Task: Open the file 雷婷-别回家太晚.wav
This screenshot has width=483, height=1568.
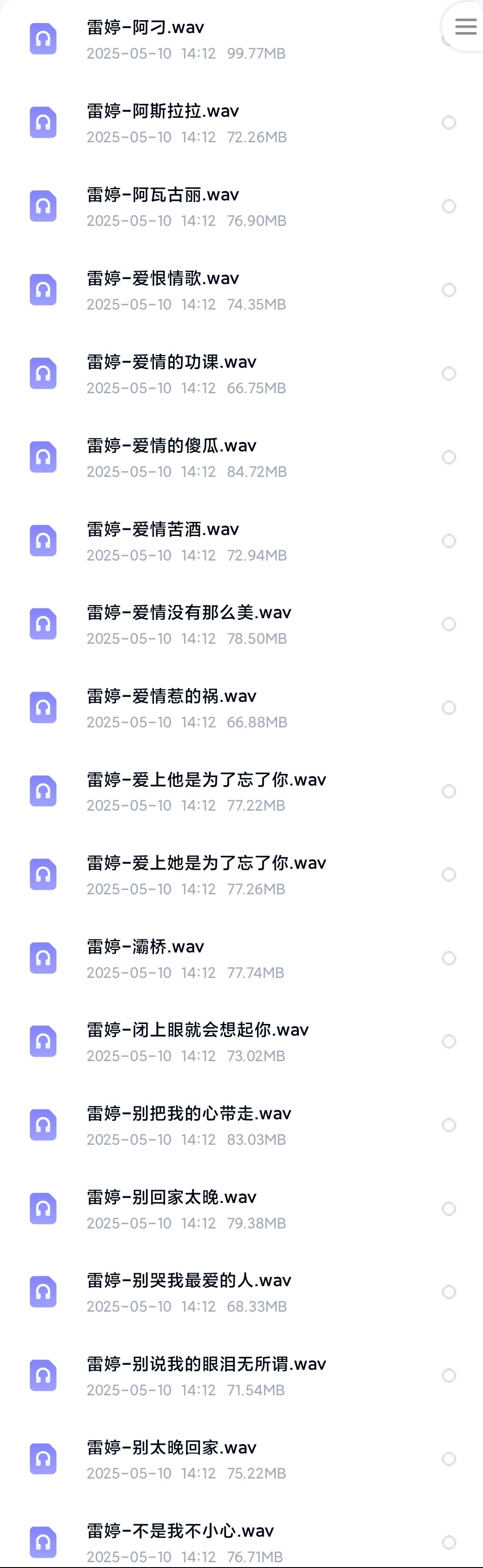Action: tap(172, 1197)
